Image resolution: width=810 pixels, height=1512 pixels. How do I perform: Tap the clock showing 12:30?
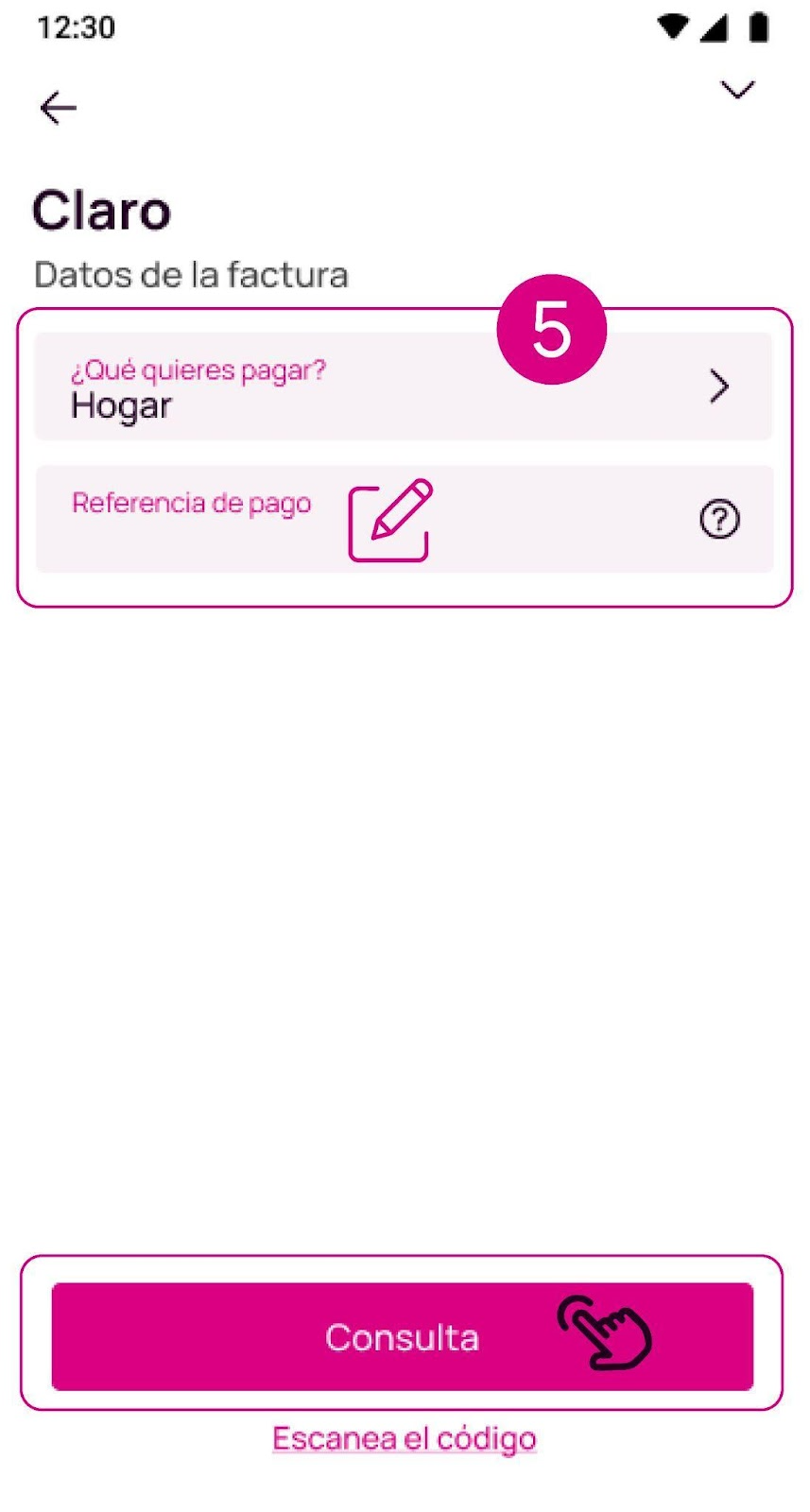(x=76, y=27)
